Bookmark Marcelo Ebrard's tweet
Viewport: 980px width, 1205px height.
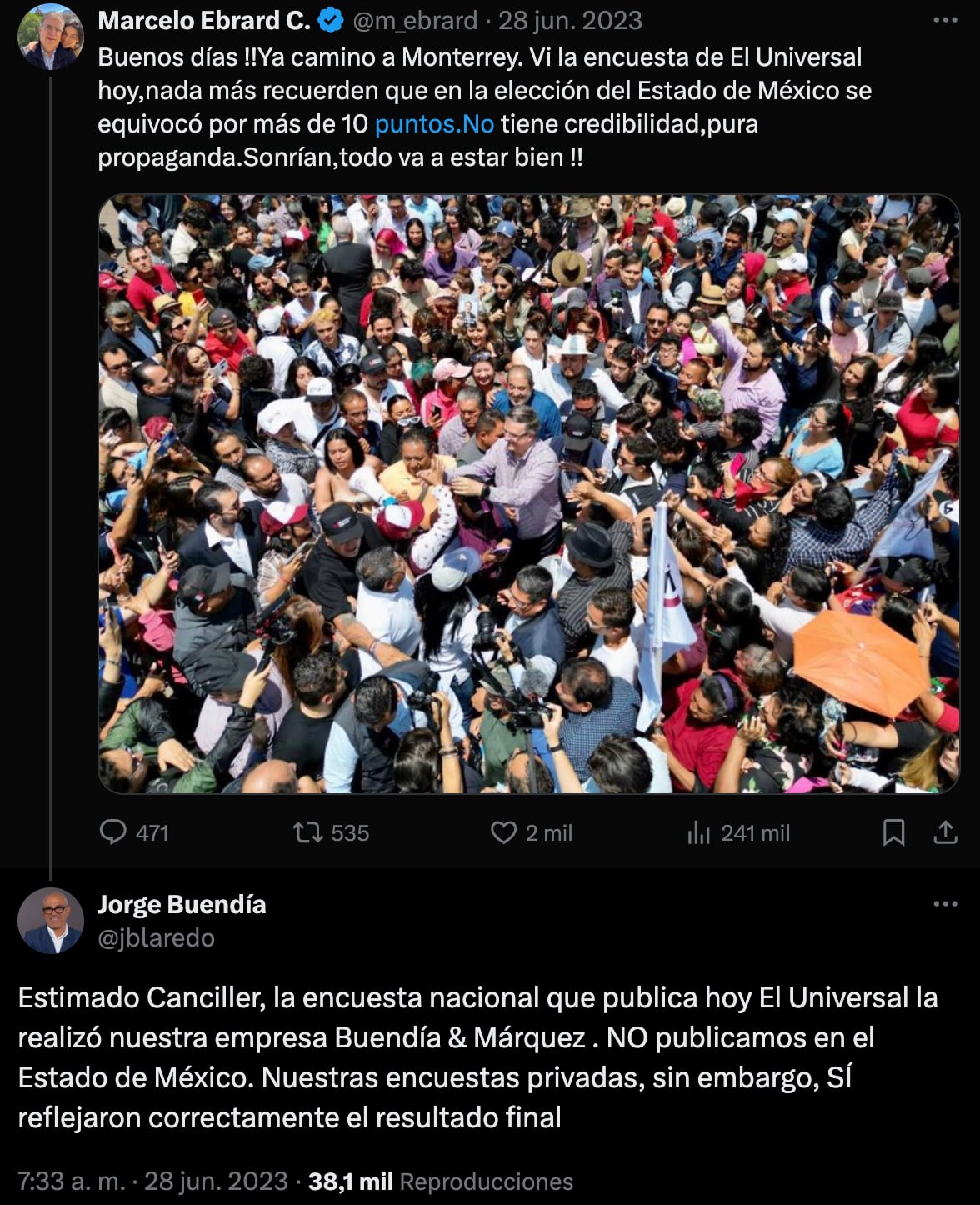pos(893,832)
